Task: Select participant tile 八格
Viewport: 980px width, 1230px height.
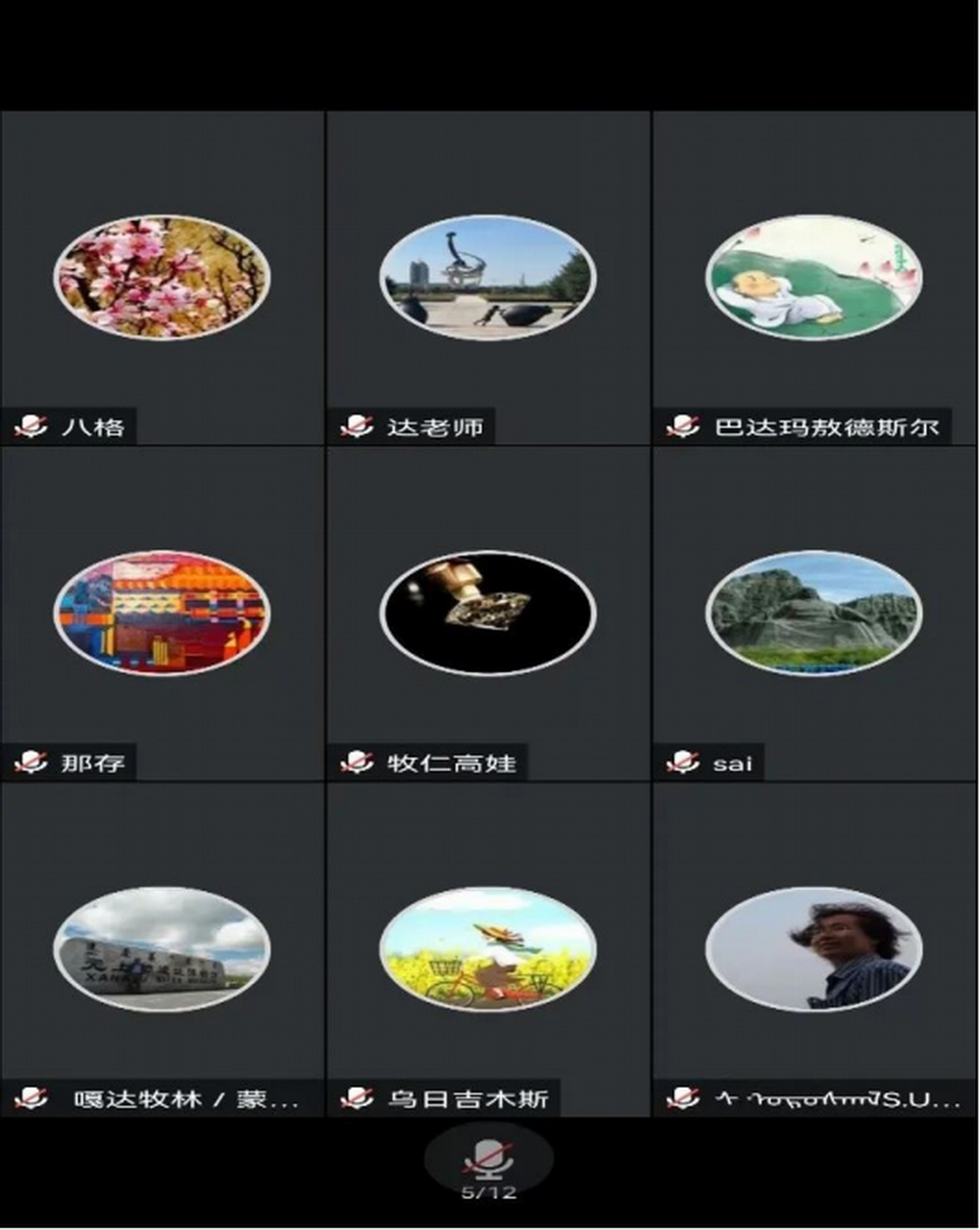Action: pyautogui.click(x=162, y=278)
